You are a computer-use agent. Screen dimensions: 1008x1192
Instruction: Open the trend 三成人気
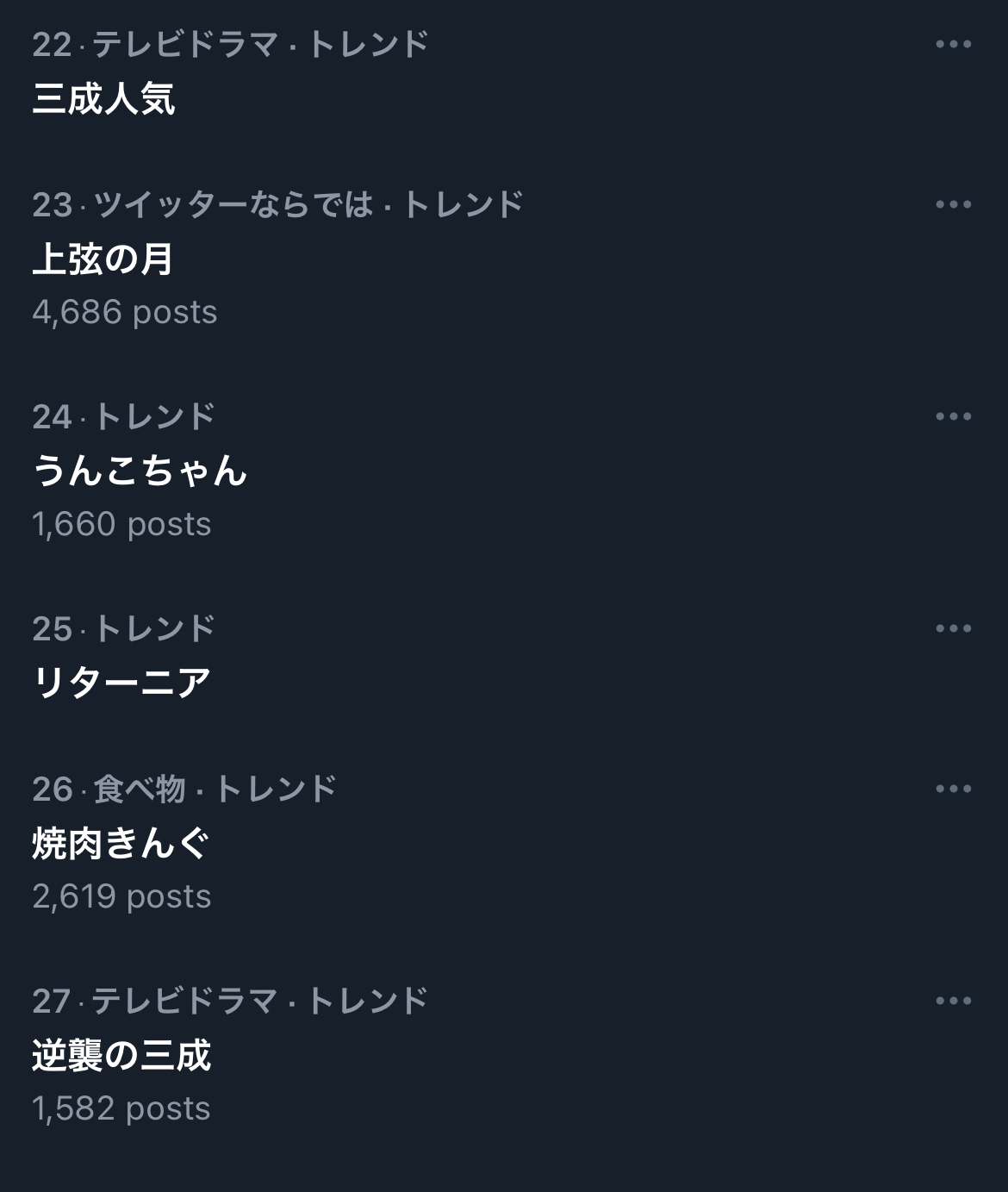(104, 98)
